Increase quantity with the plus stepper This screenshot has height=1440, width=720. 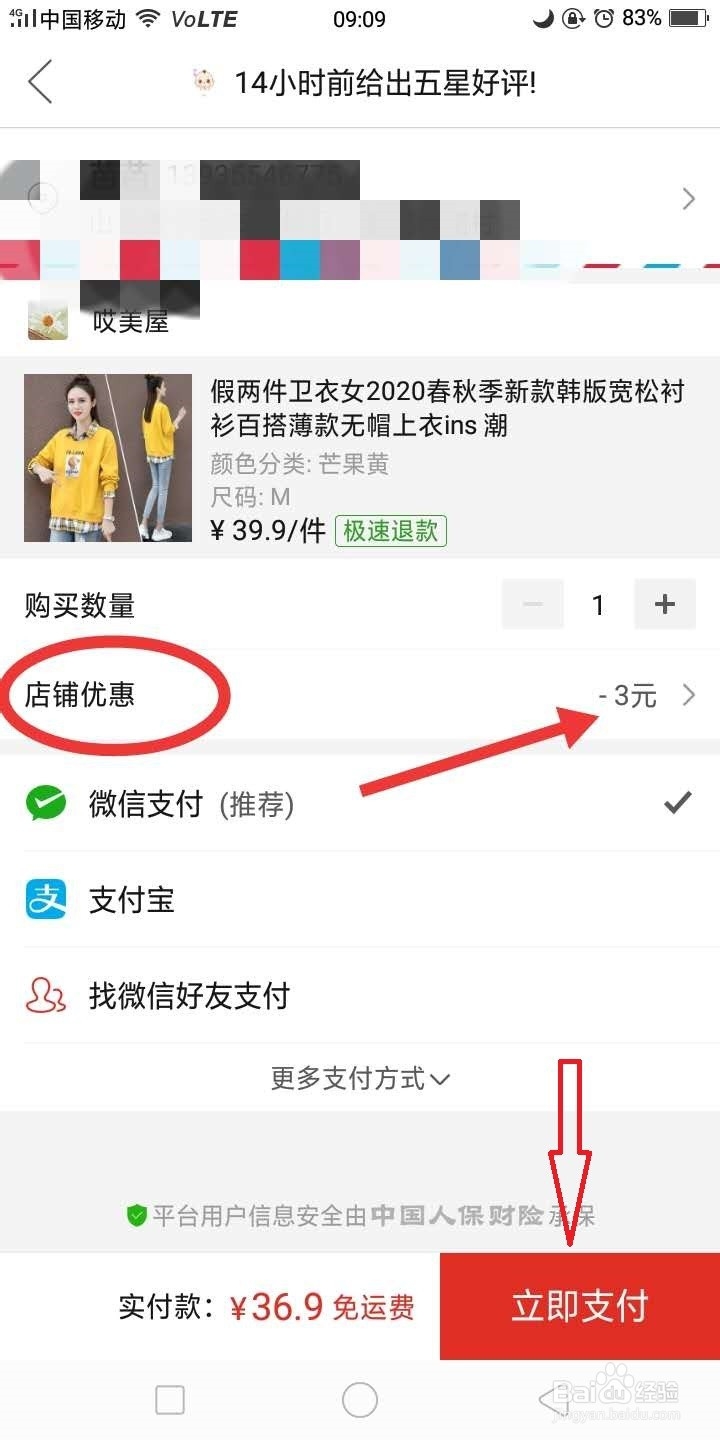tap(664, 604)
